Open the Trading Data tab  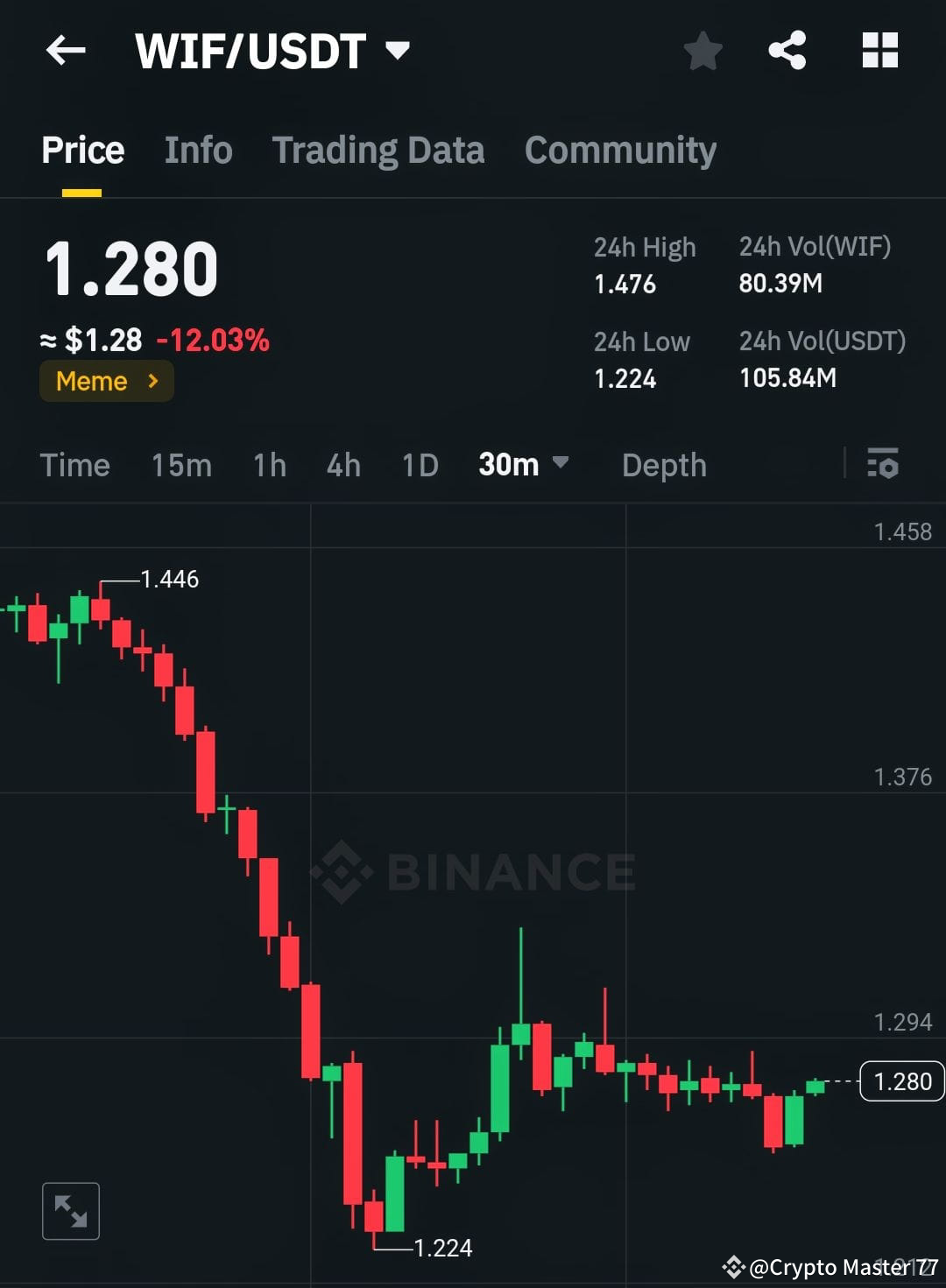(x=378, y=150)
